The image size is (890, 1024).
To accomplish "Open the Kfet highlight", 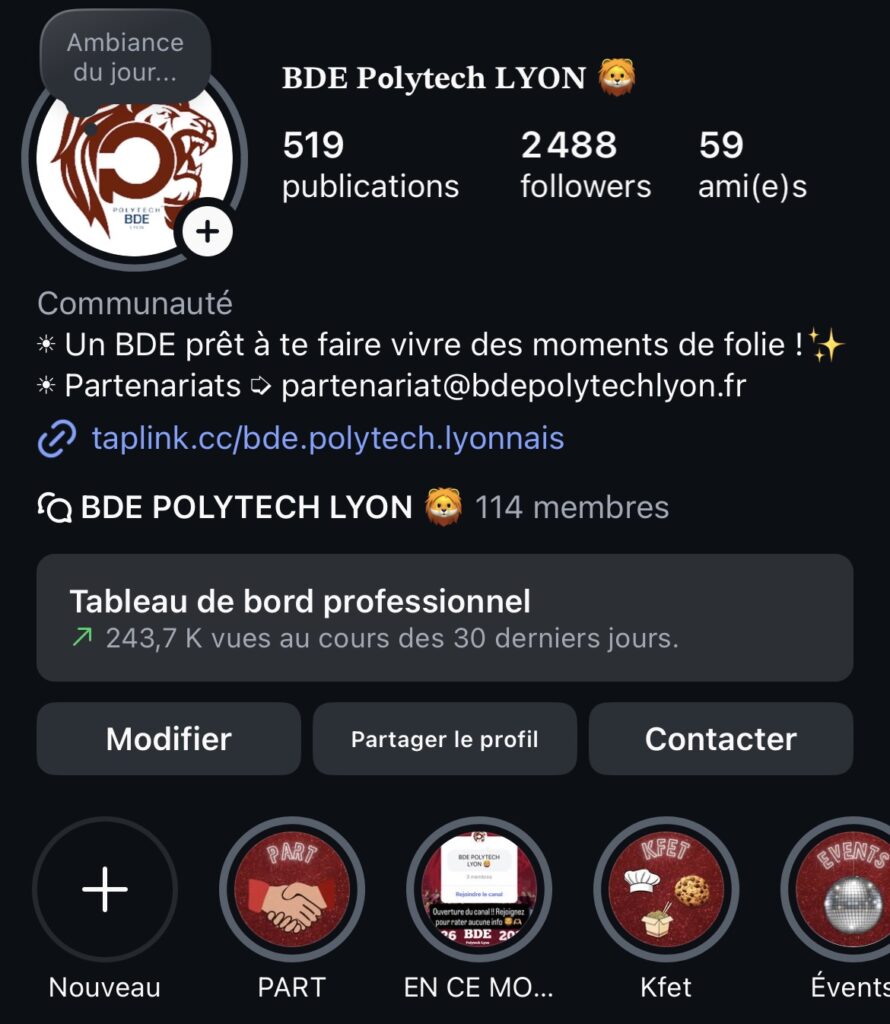I will coord(666,890).
